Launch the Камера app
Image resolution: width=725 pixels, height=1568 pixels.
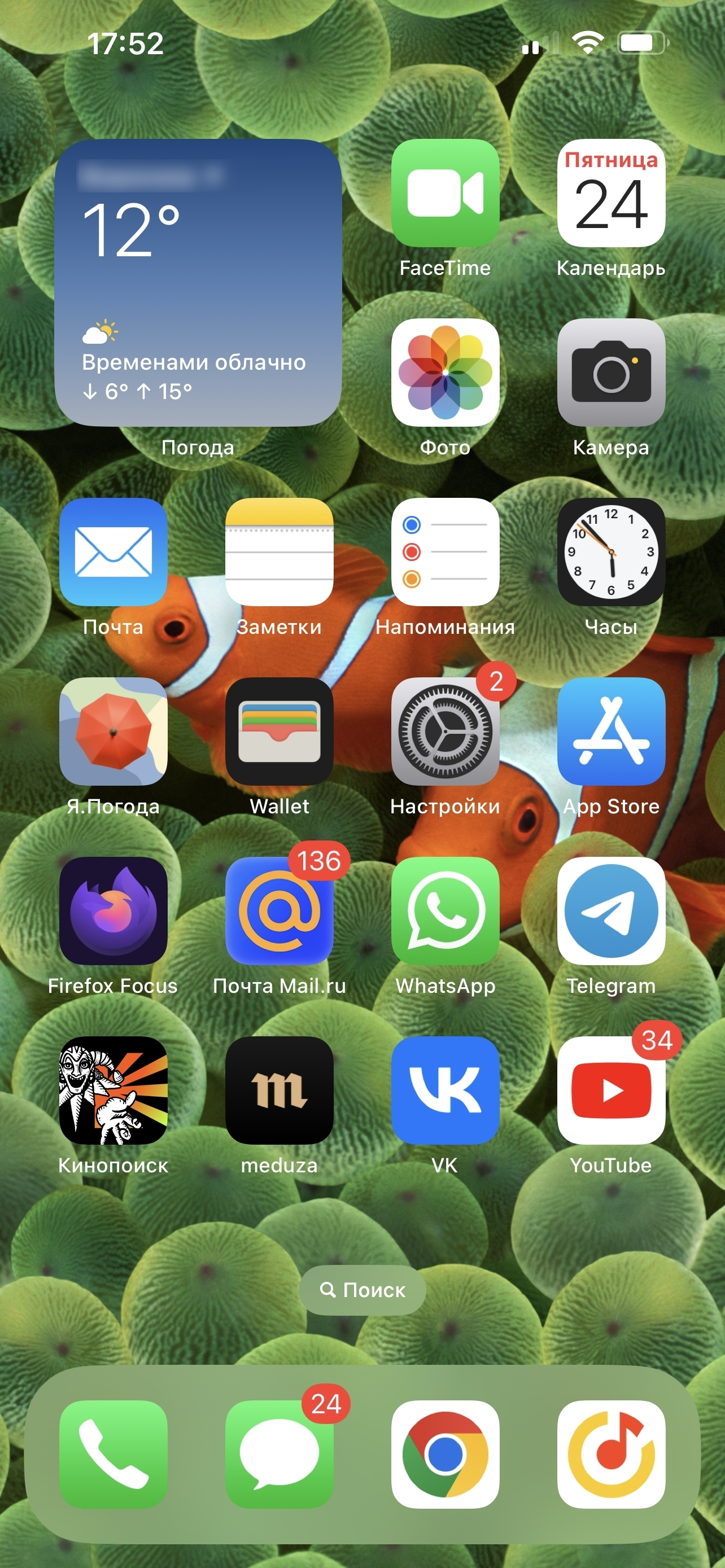610,373
